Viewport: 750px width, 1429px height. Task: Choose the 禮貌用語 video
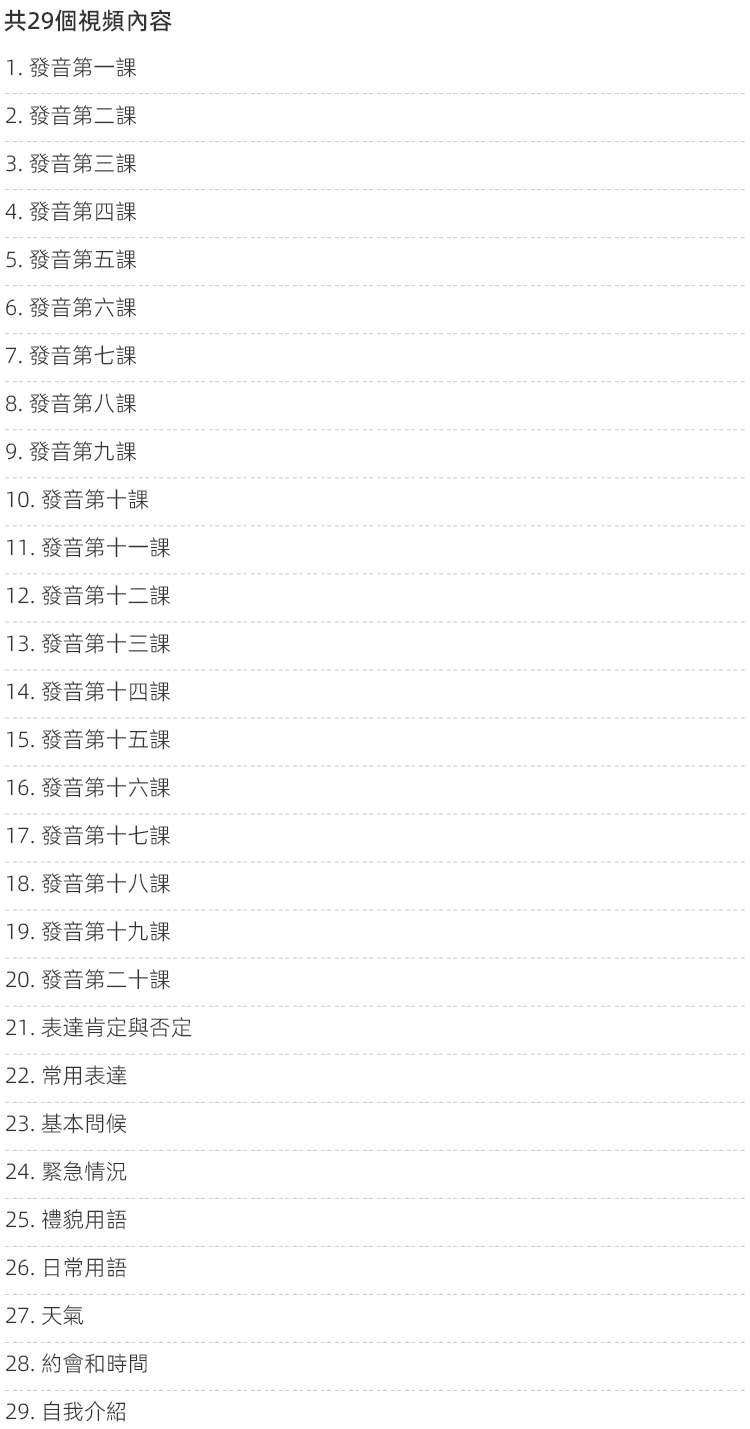(66, 1221)
